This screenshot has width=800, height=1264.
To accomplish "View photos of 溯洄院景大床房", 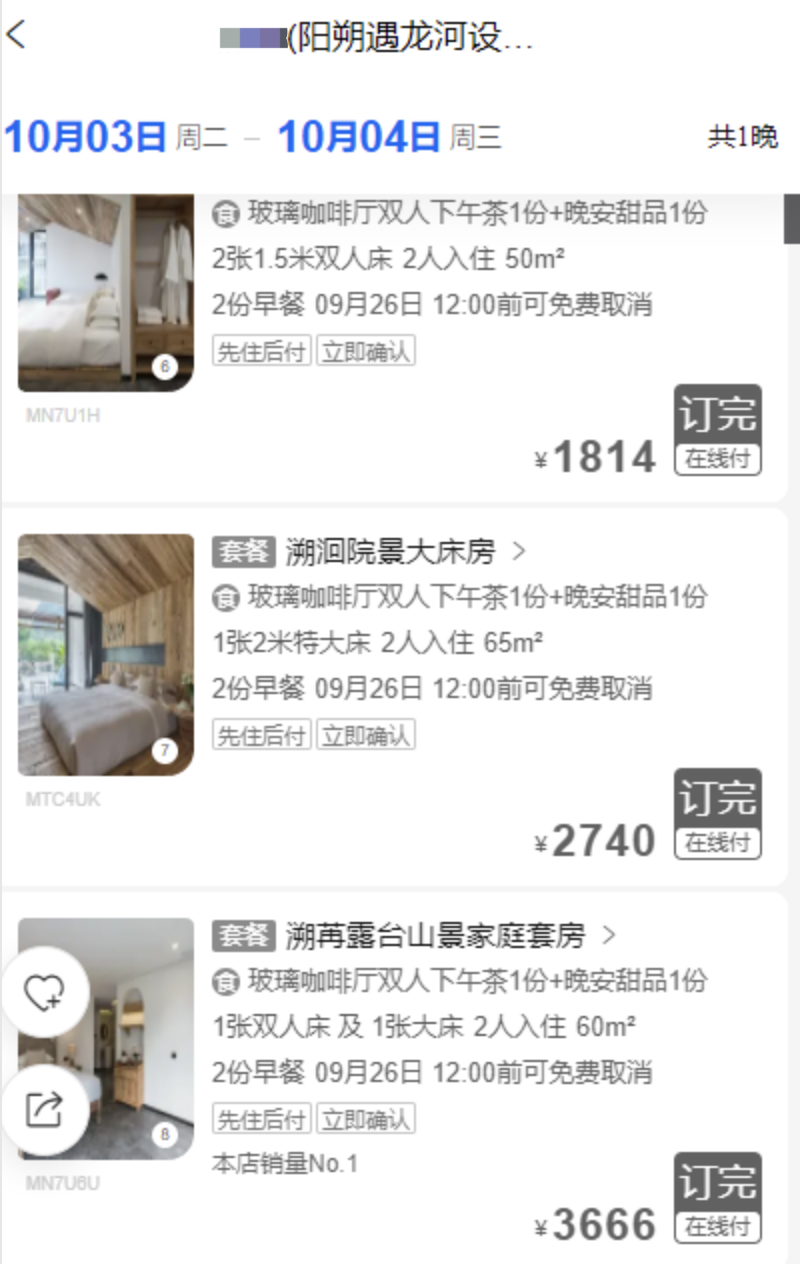I will point(106,655).
